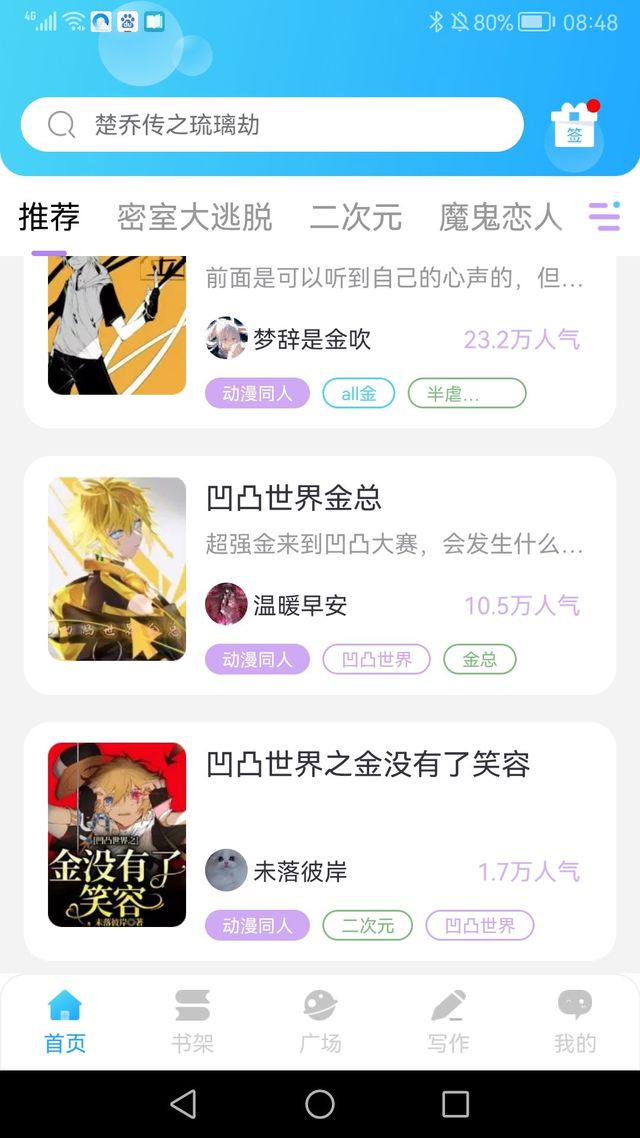Open the novel 凹凸世界之金没有了笑容
Image resolution: width=640 pixels, height=1138 pixels.
click(x=368, y=764)
